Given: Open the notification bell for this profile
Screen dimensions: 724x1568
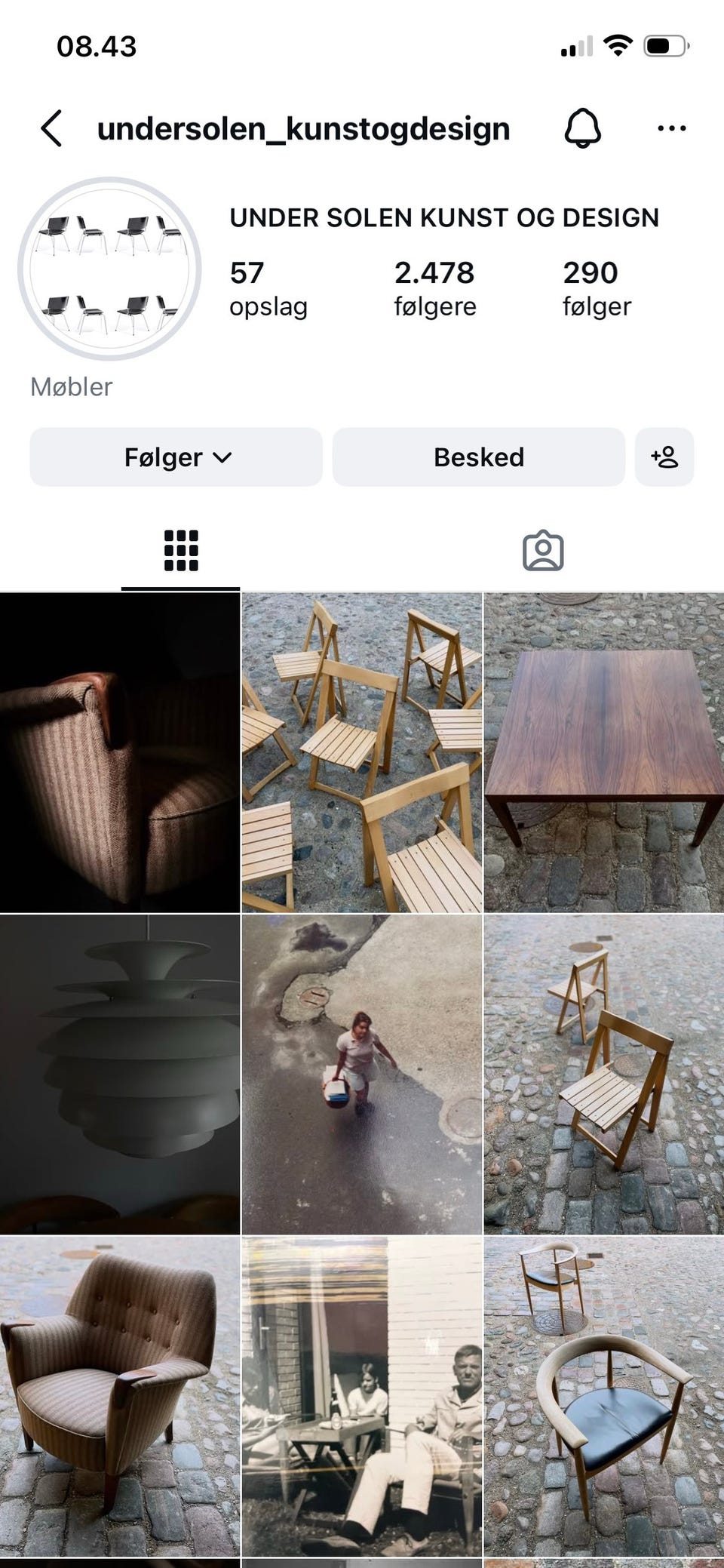Looking at the screenshot, I should pos(581,128).
